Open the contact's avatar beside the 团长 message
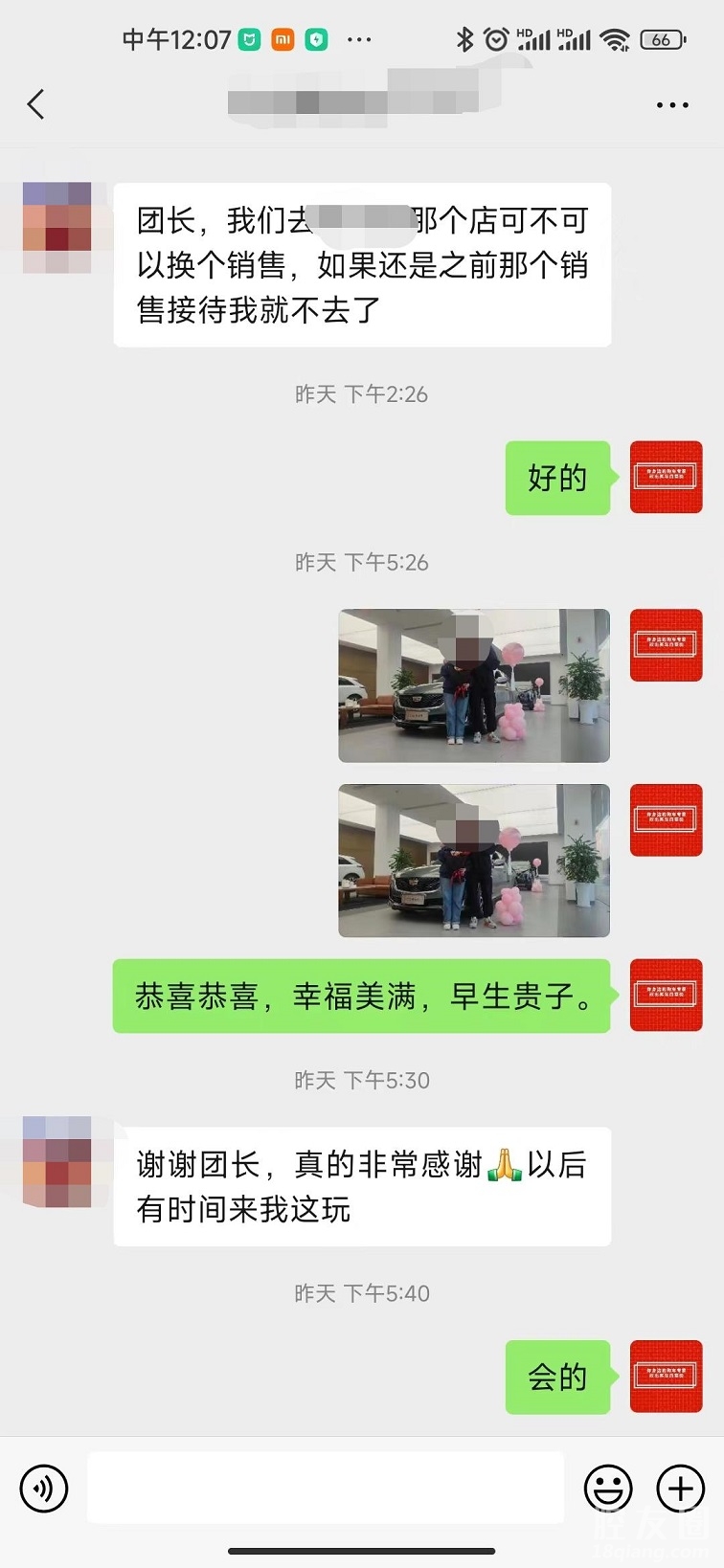Image resolution: width=724 pixels, height=1568 pixels. (x=57, y=228)
